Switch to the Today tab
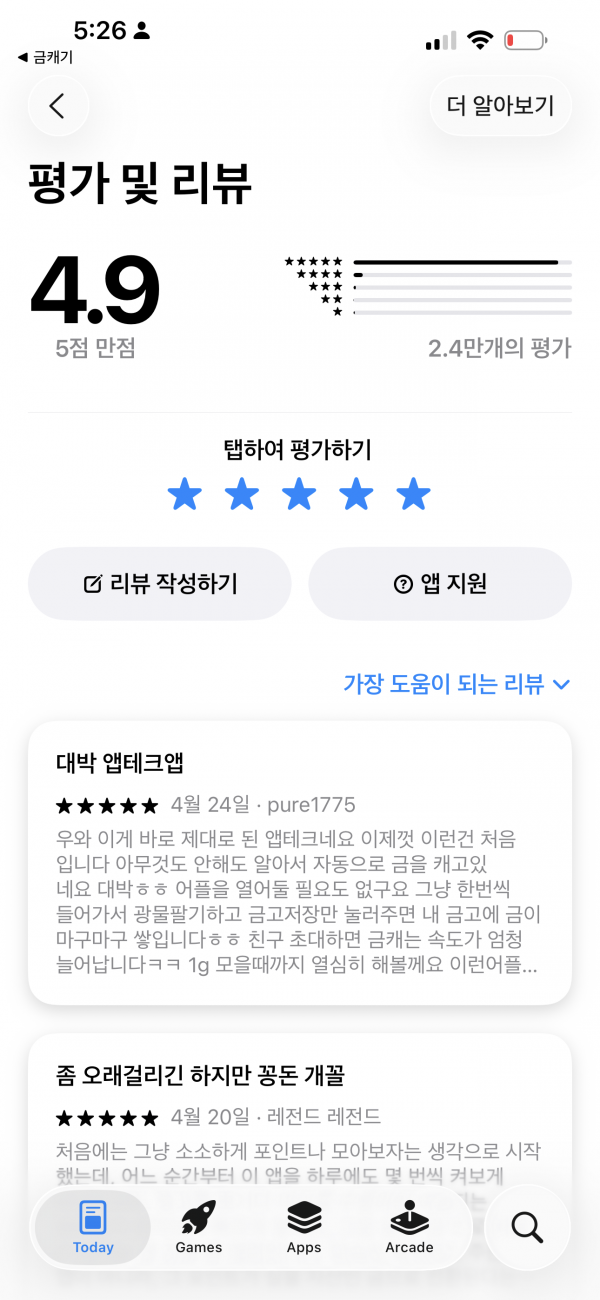Image resolution: width=600 pixels, height=1300 pixels. coord(93,1227)
